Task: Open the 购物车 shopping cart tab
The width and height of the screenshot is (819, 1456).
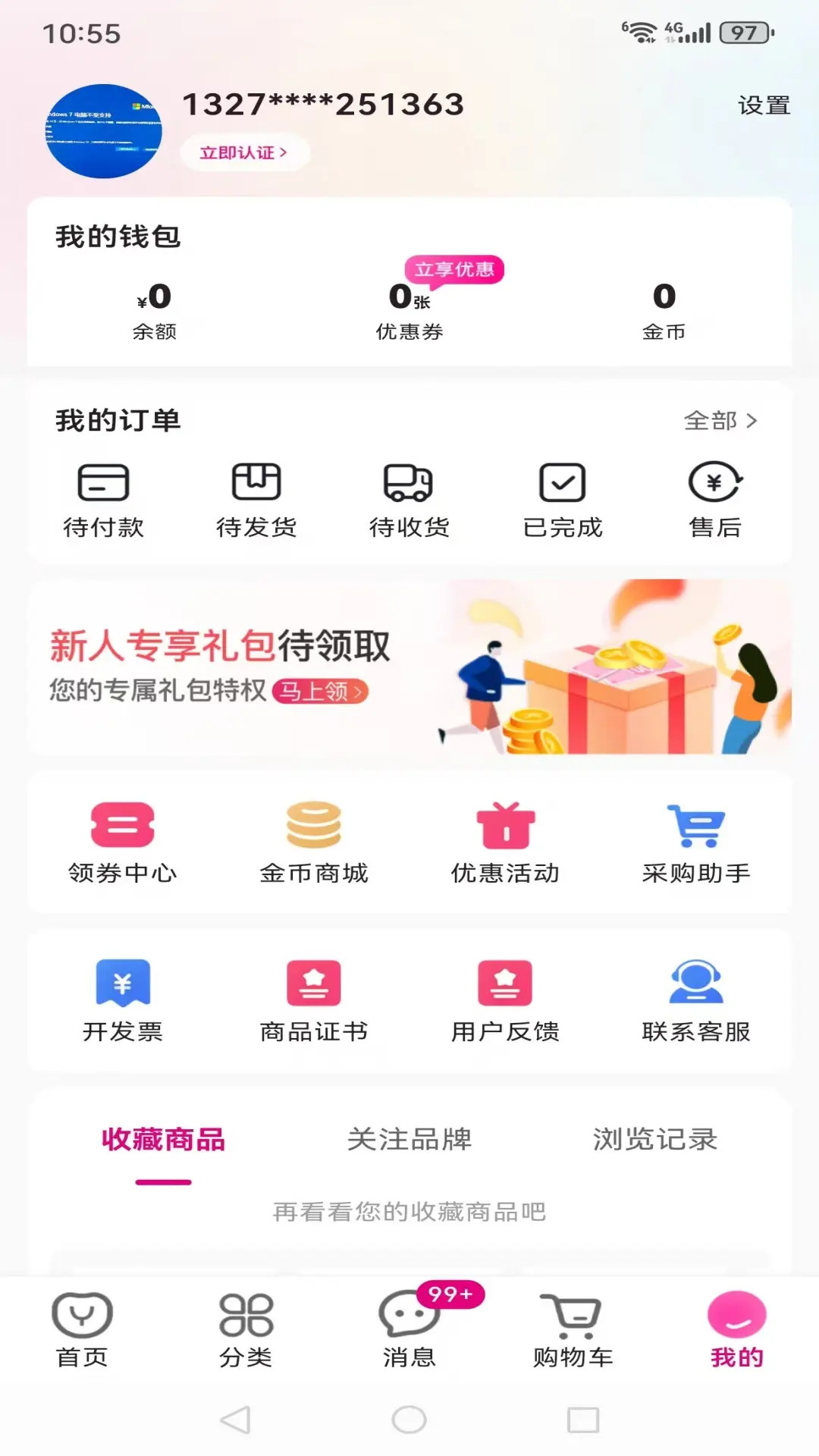Action: click(573, 1331)
